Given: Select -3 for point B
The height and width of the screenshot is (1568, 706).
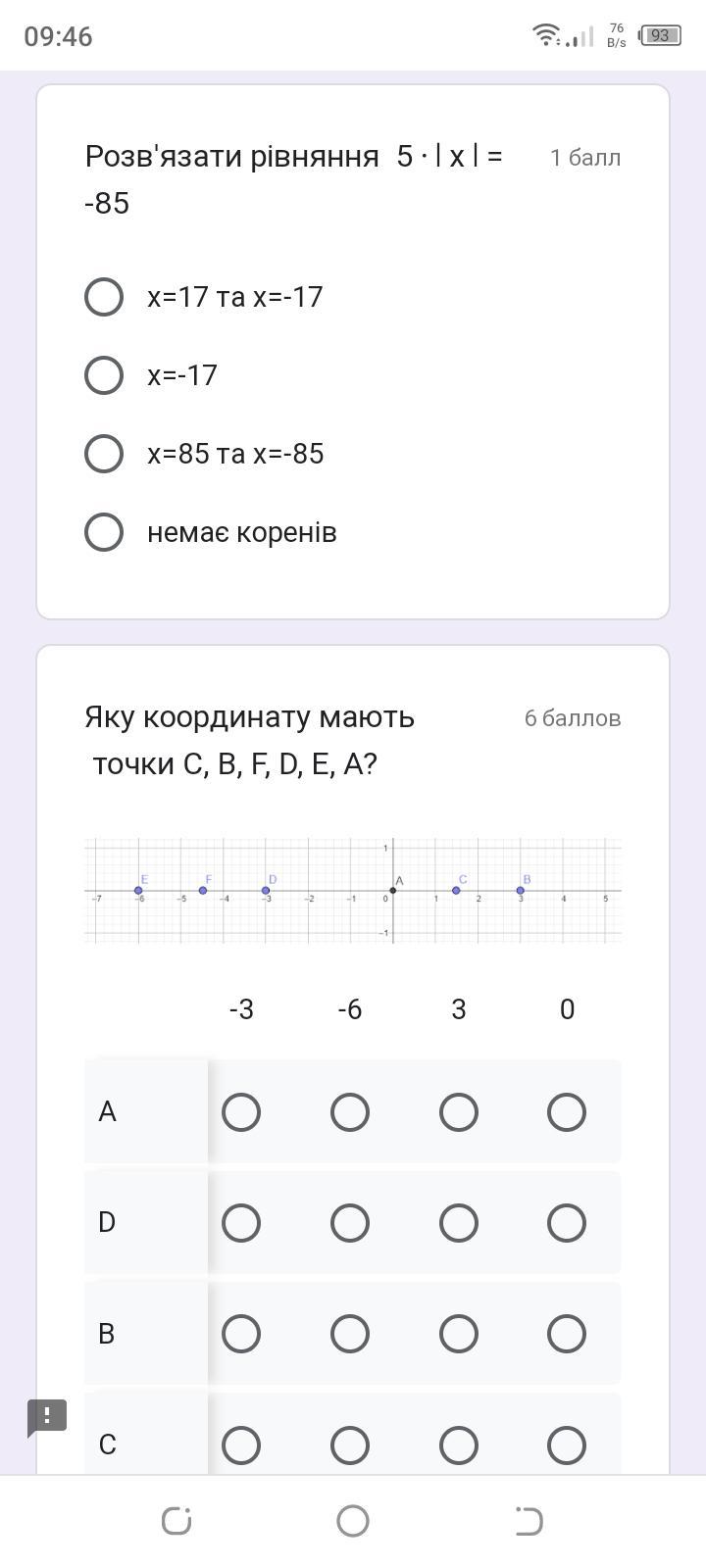Looking at the screenshot, I should tap(241, 1334).
